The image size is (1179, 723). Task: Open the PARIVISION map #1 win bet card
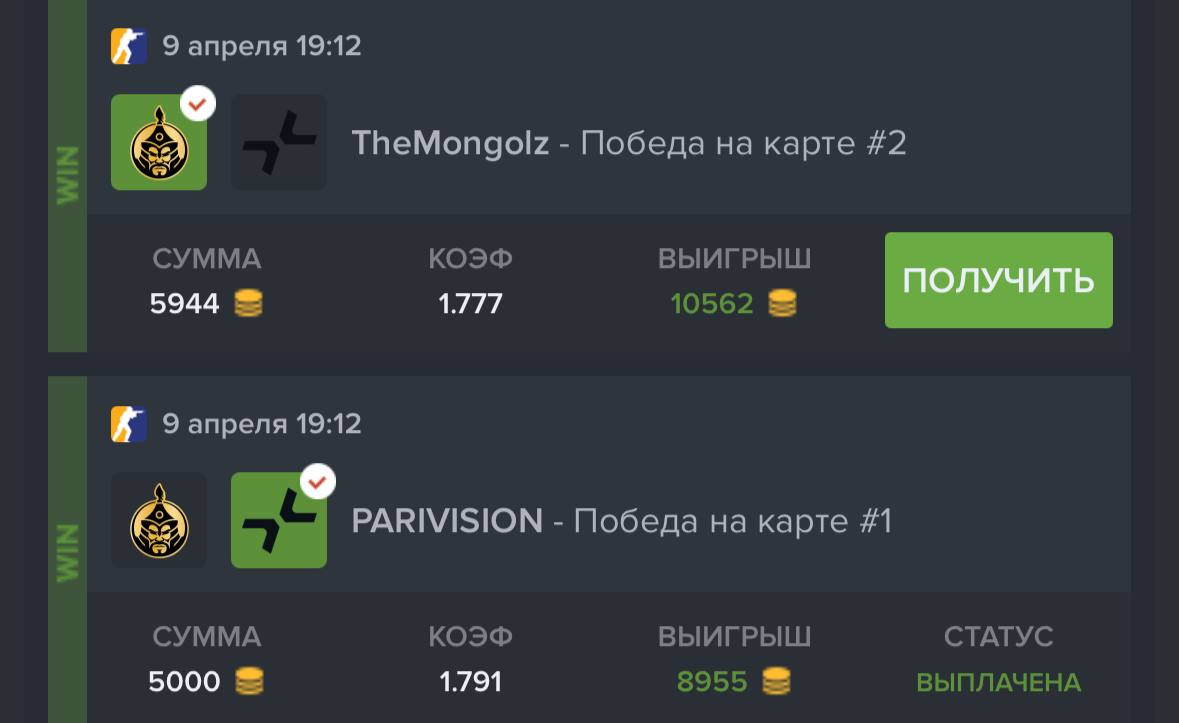point(621,521)
